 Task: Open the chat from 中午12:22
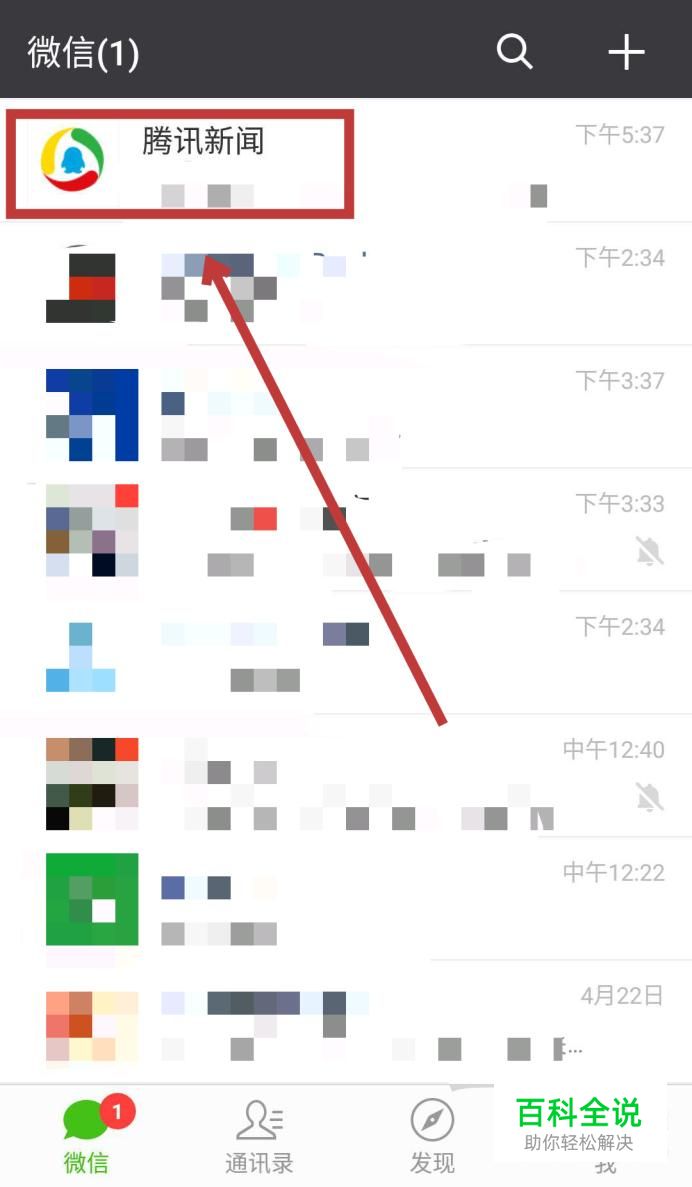pyautogui.click(x=346, y=899)
